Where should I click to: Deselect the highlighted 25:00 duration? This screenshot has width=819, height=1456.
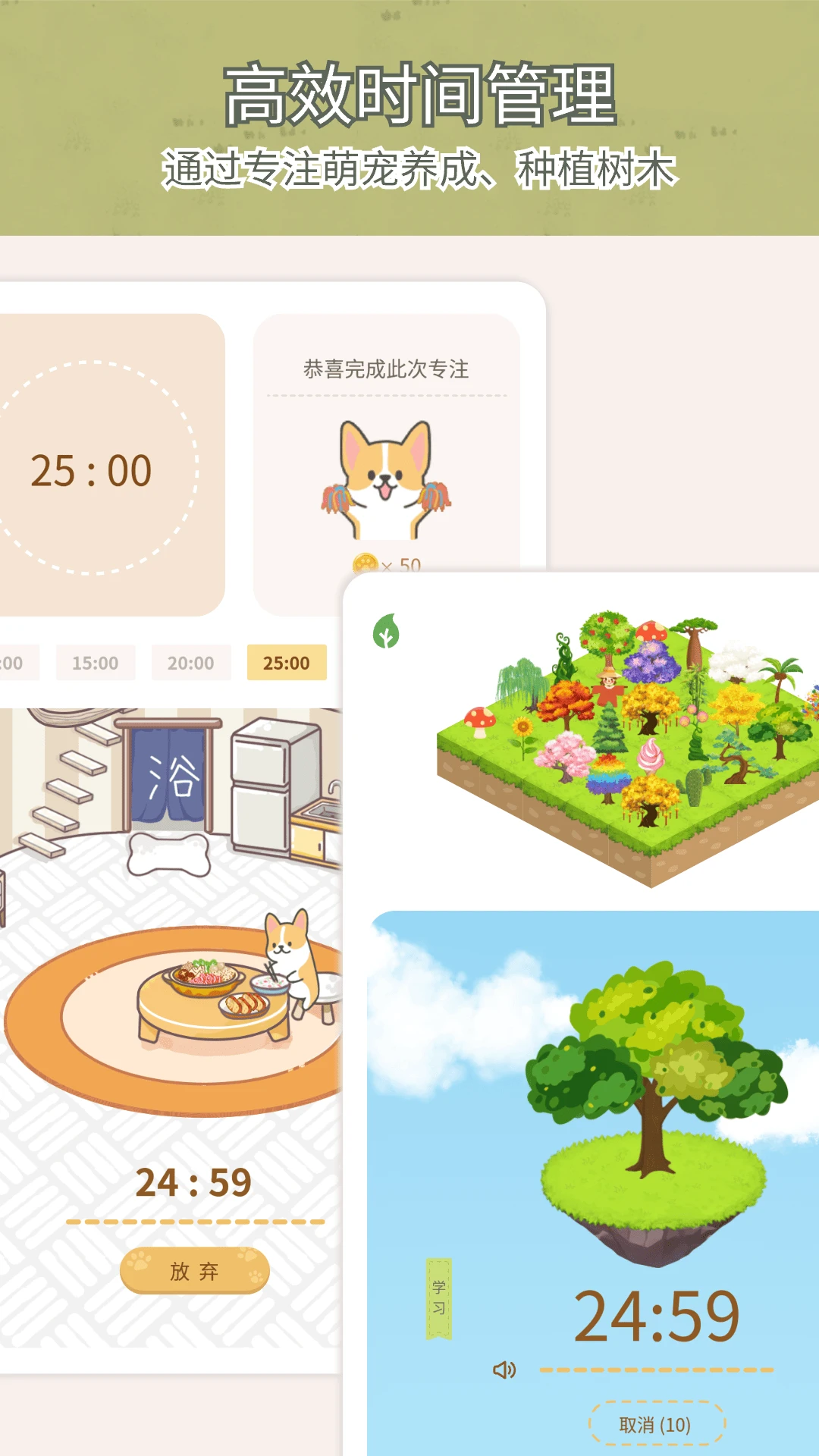click(x=287, y=662)
